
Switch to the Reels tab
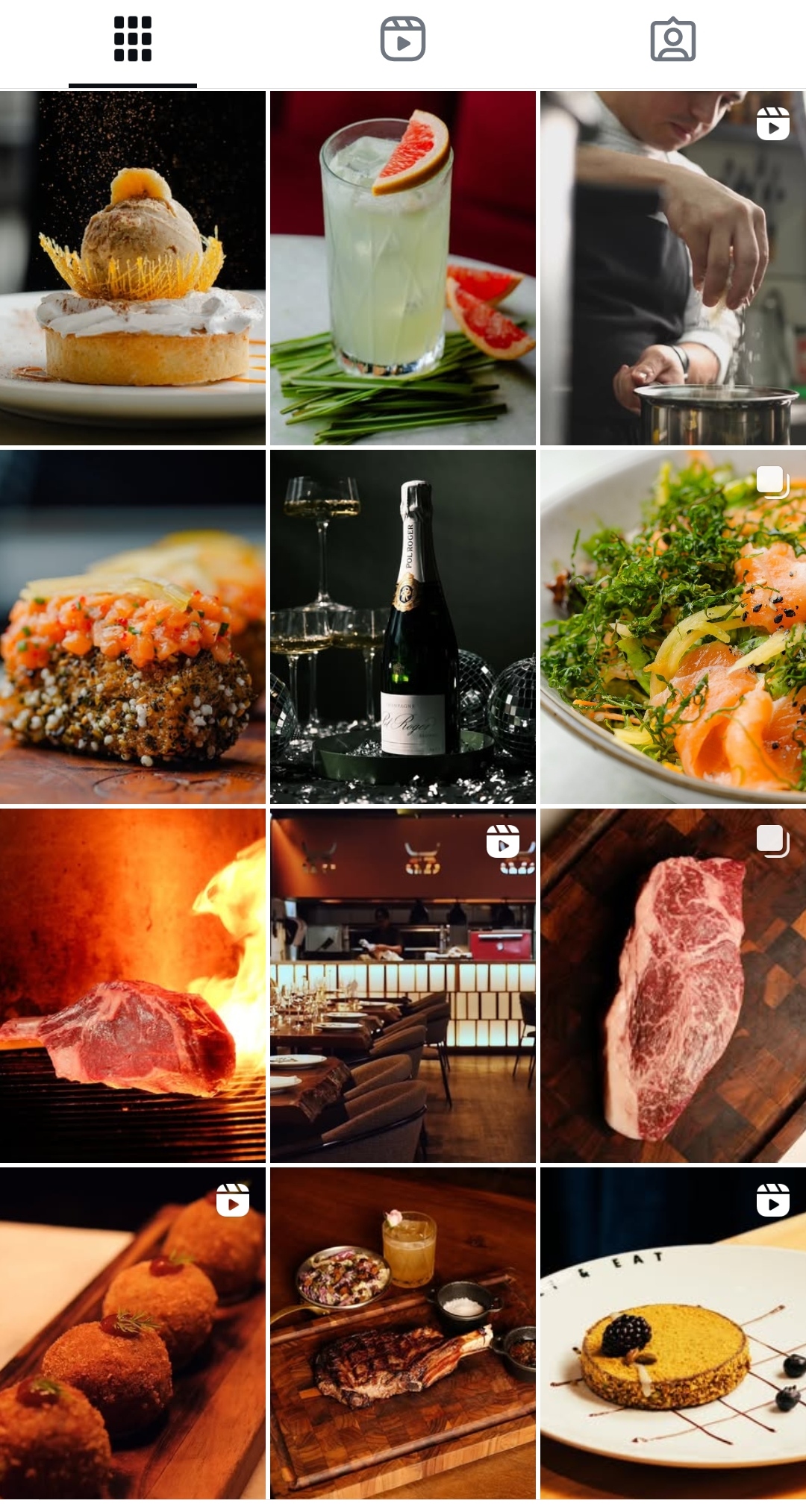(403, 40)
